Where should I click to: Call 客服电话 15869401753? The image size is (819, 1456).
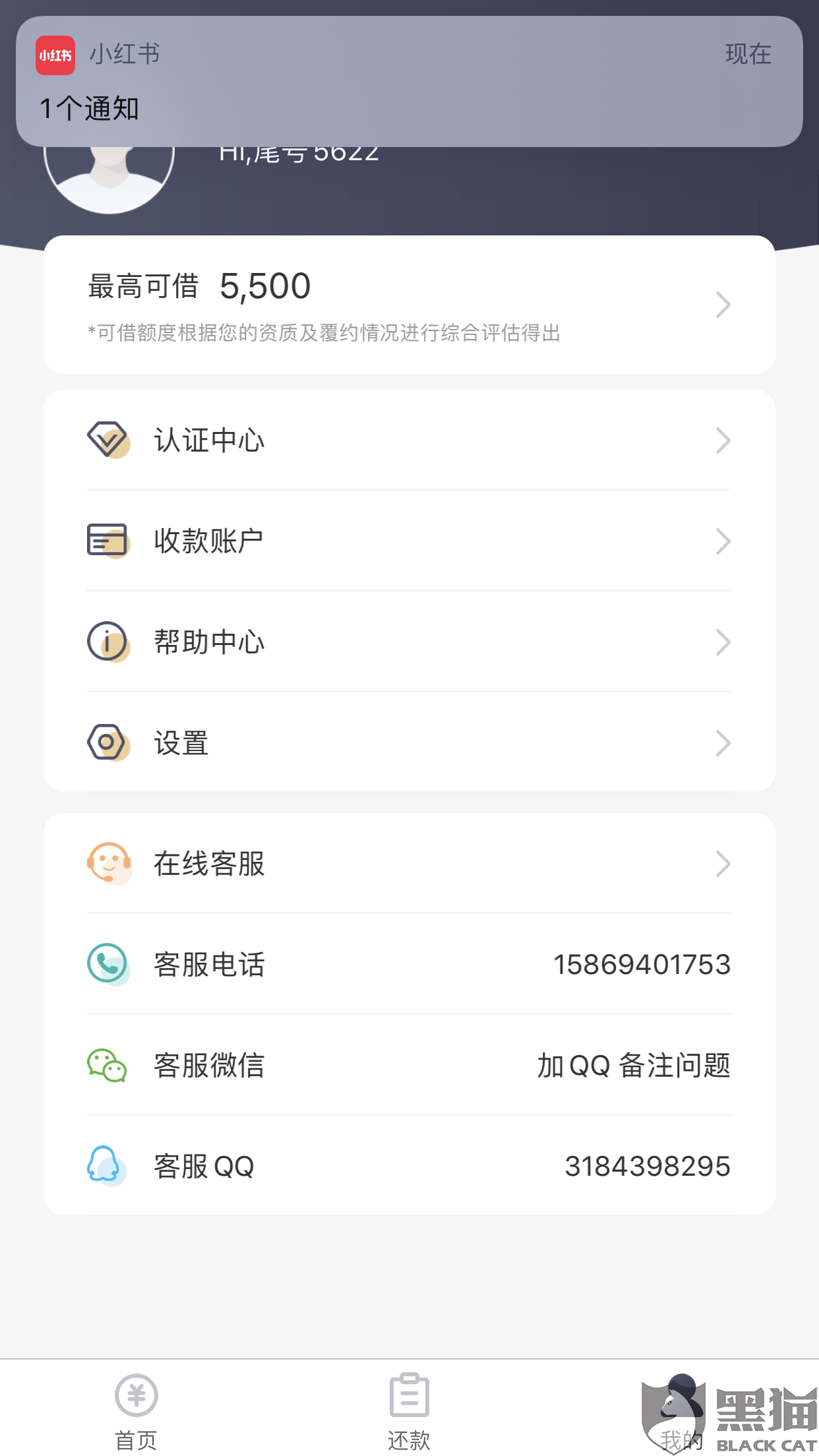click(409, 965)
